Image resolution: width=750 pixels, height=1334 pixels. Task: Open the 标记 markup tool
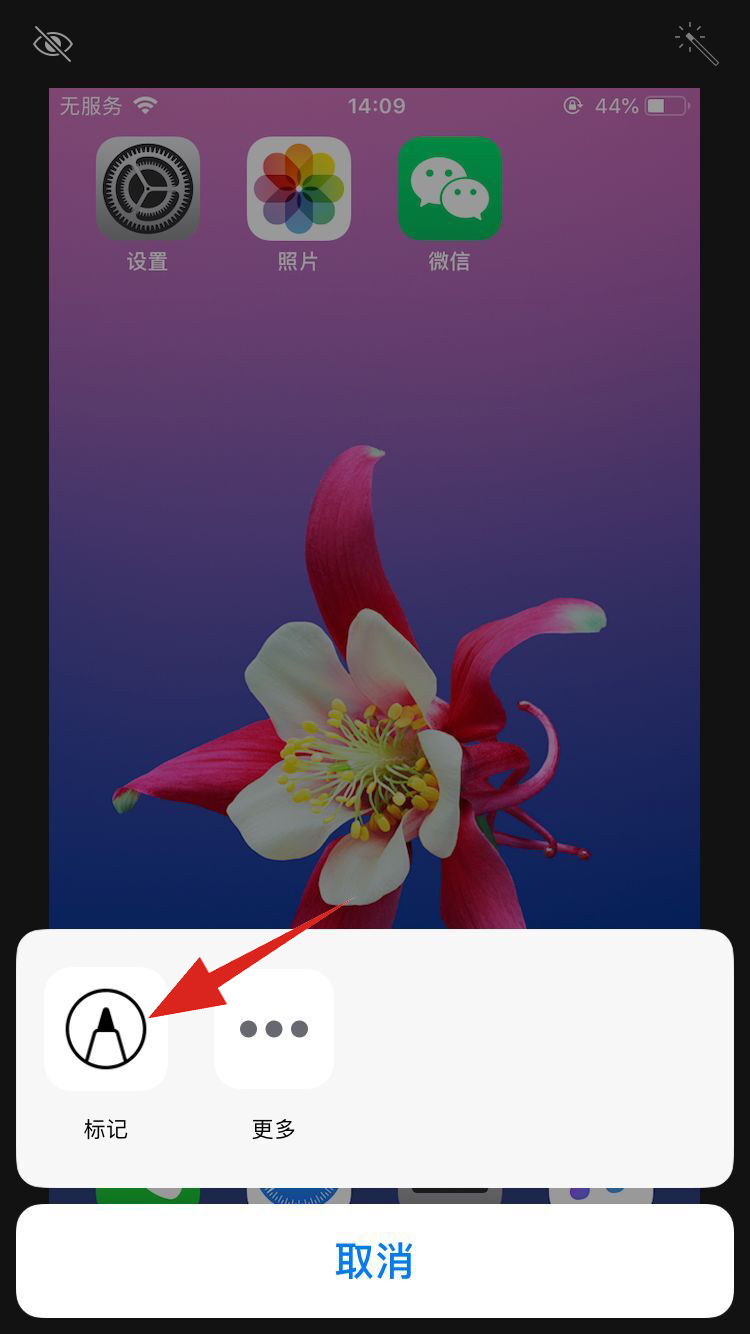[106, 1029]
